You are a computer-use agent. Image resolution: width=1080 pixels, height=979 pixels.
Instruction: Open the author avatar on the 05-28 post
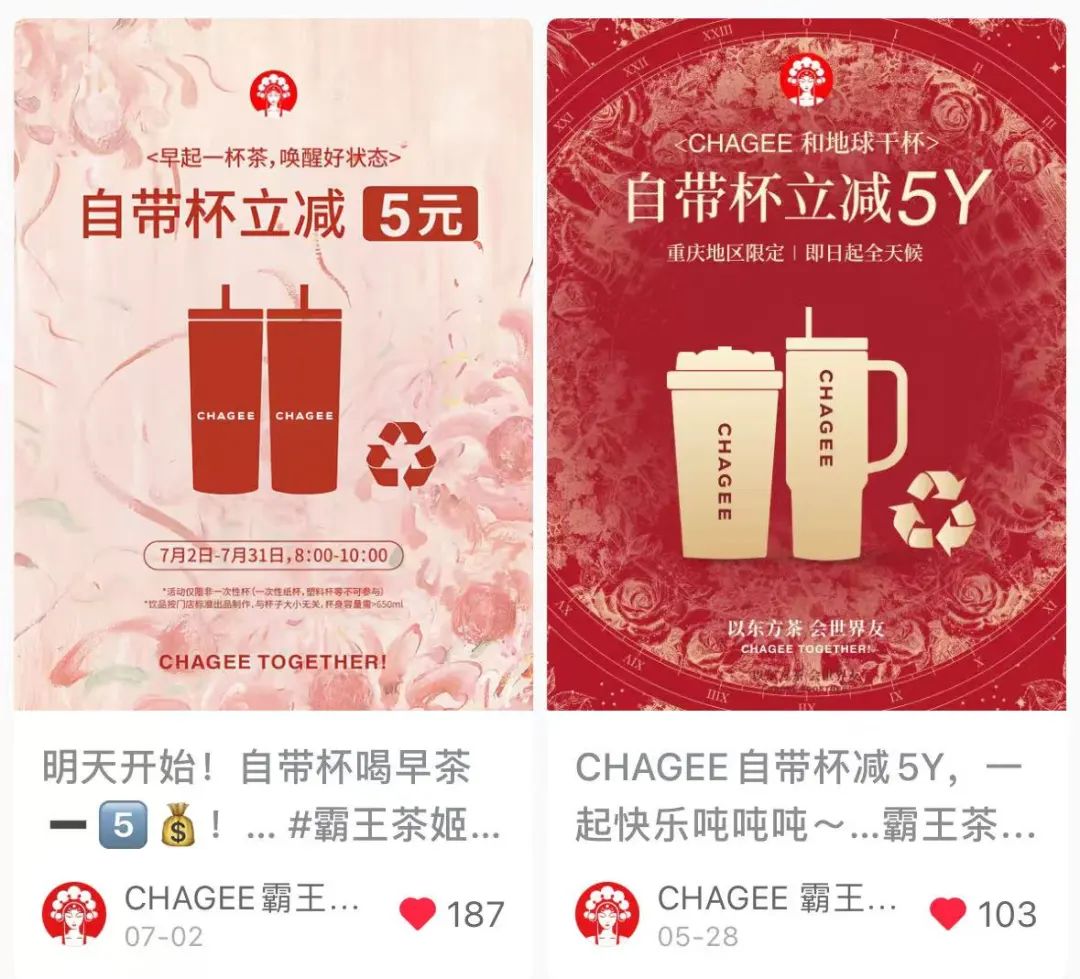607,915
